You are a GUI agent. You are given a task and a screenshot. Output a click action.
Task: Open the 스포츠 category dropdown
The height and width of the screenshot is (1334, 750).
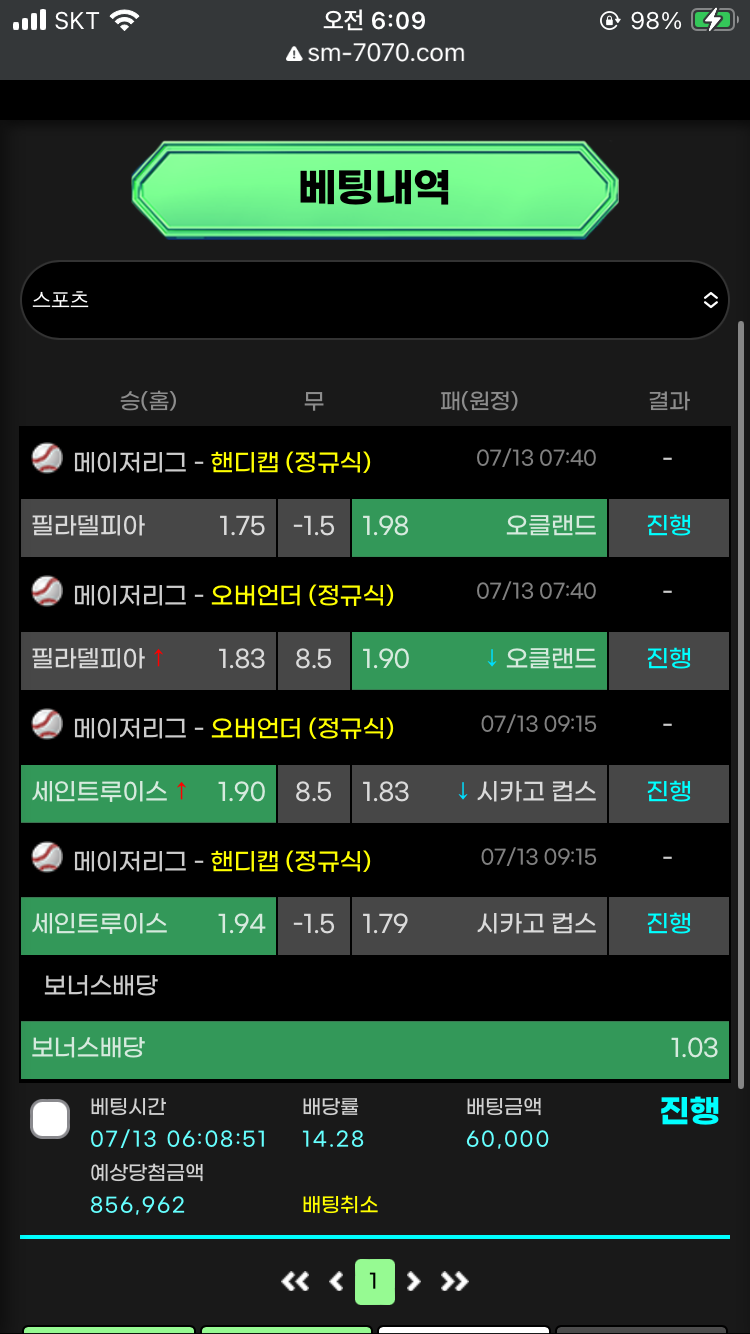pos(374,300)
